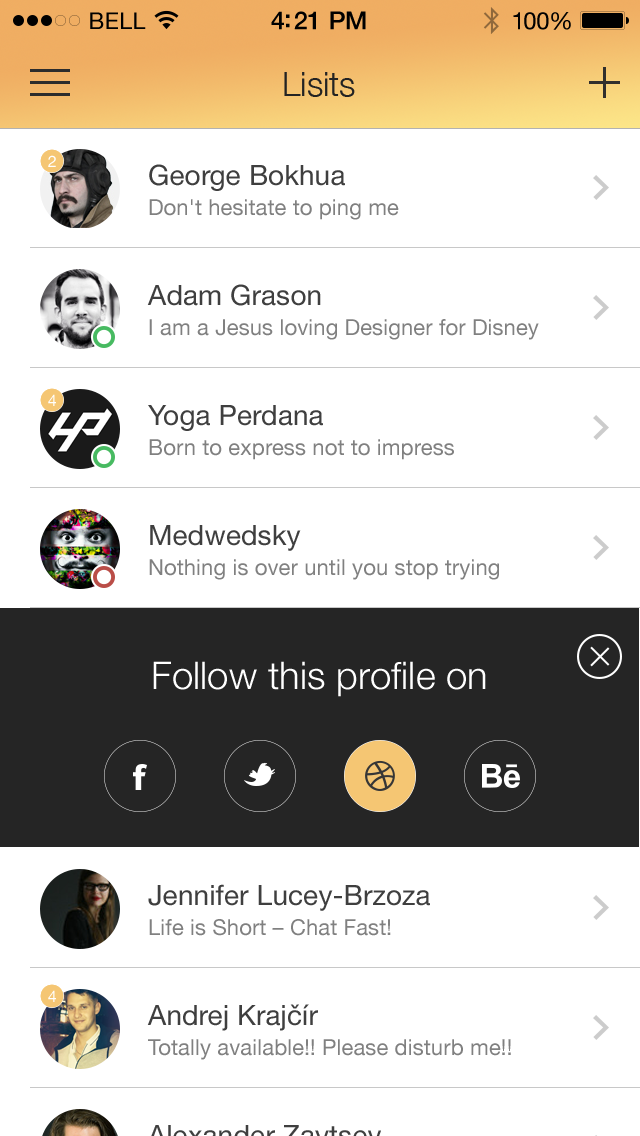Viewport: 640px width, 1136px height.
Task: Follow this profile on Dribbble
Action: click(380, 776)
